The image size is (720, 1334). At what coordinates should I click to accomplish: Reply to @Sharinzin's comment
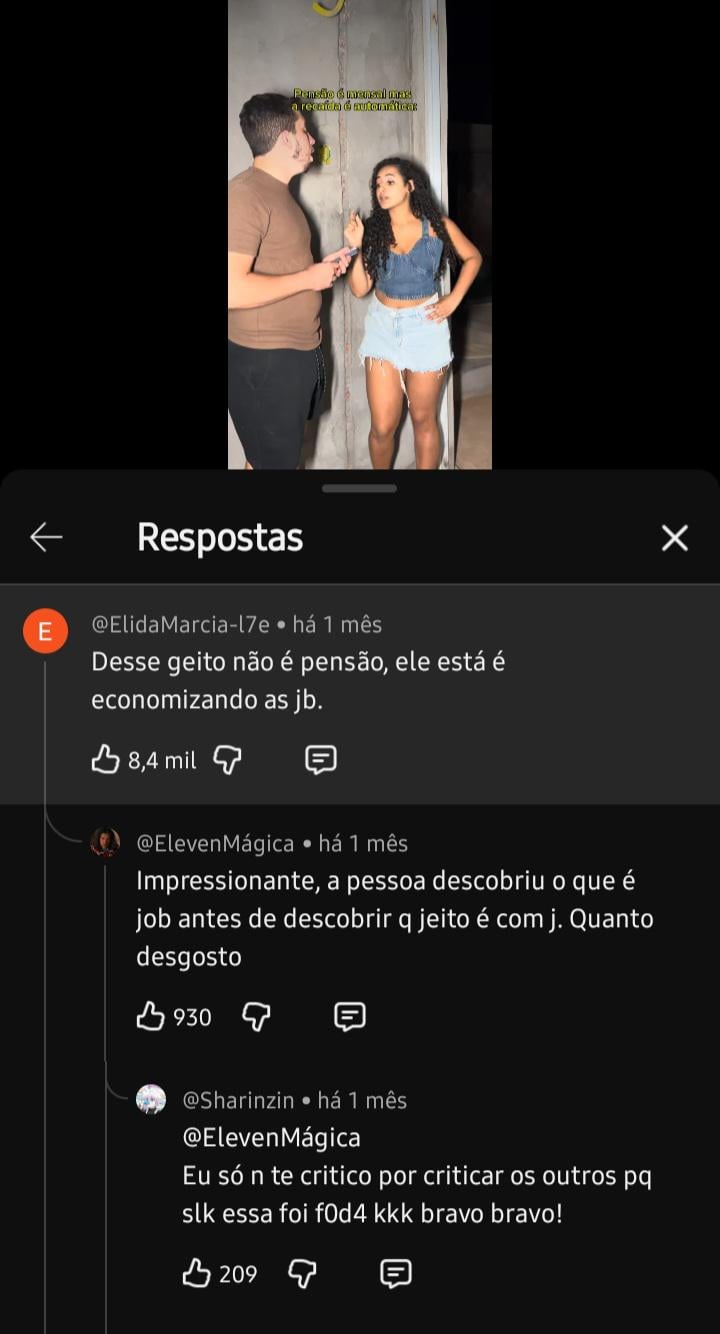click(396, 1273)
